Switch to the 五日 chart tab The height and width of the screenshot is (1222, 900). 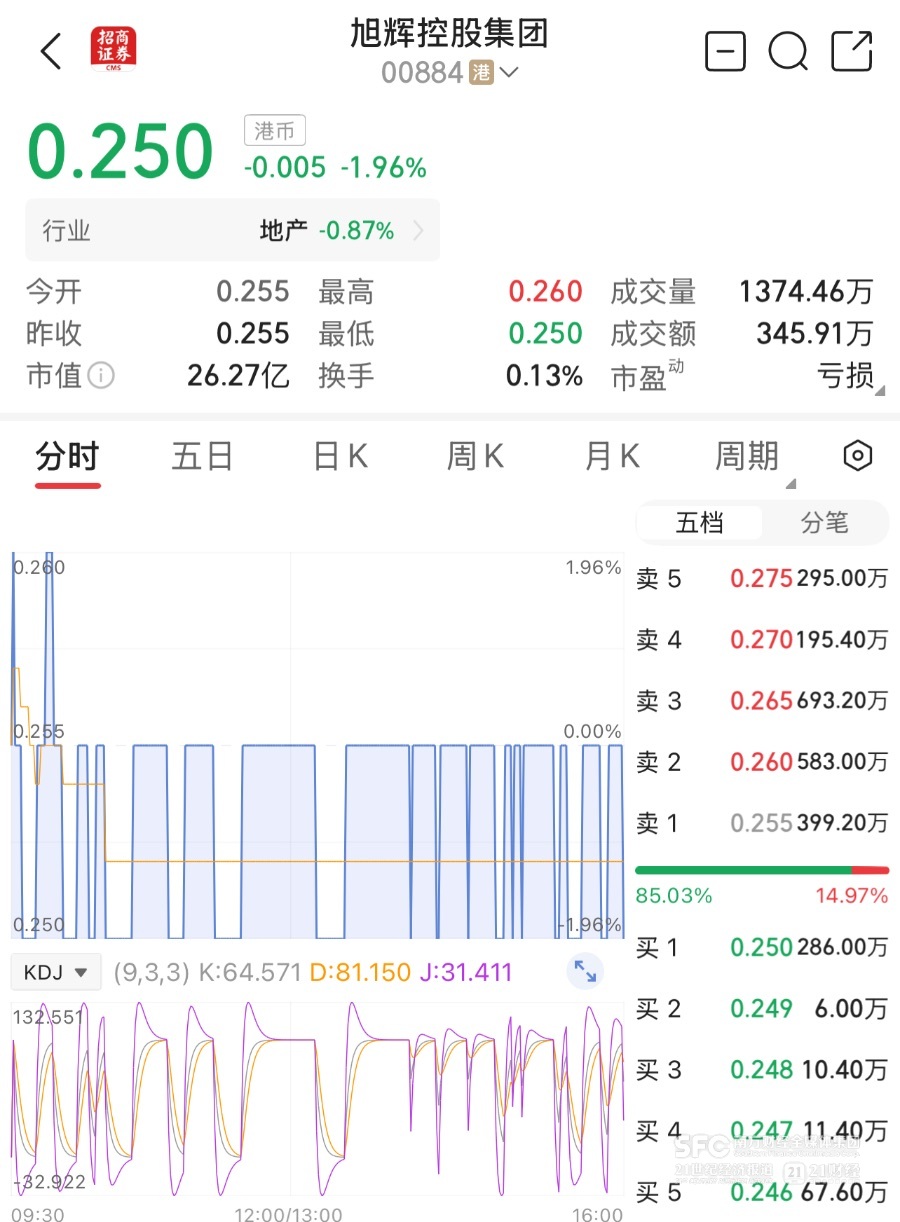(202, 457)
